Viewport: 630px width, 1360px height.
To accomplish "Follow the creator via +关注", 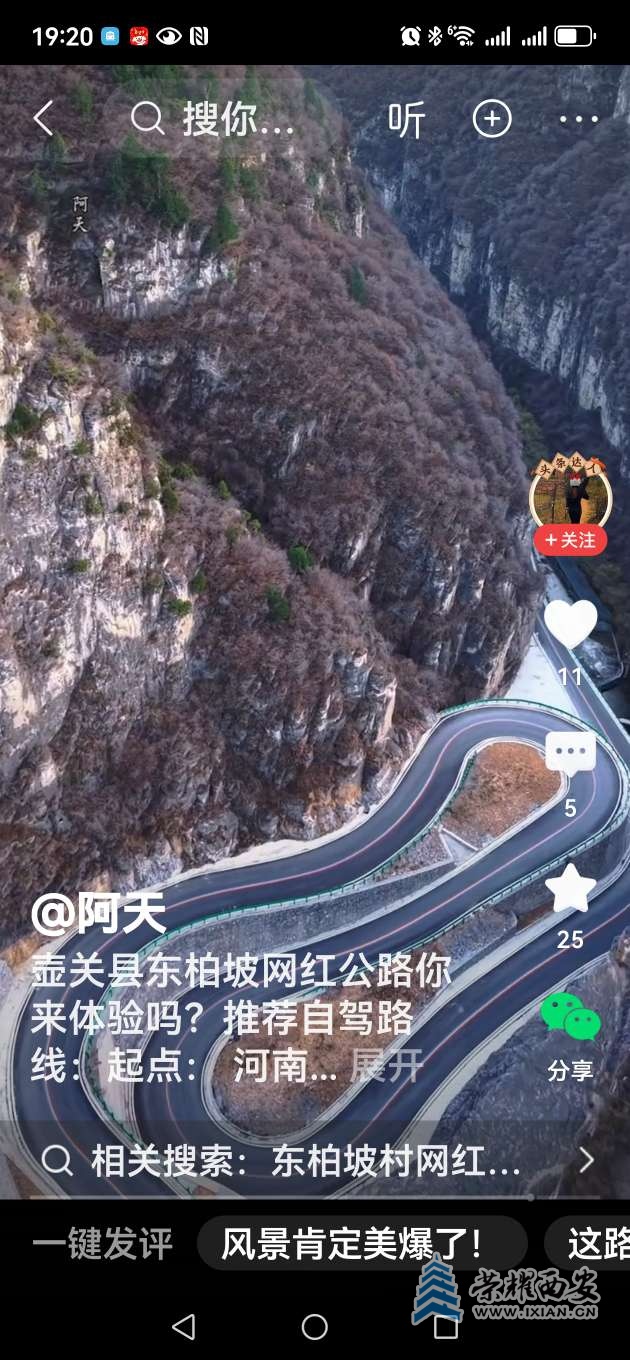I will click(570, 540).
